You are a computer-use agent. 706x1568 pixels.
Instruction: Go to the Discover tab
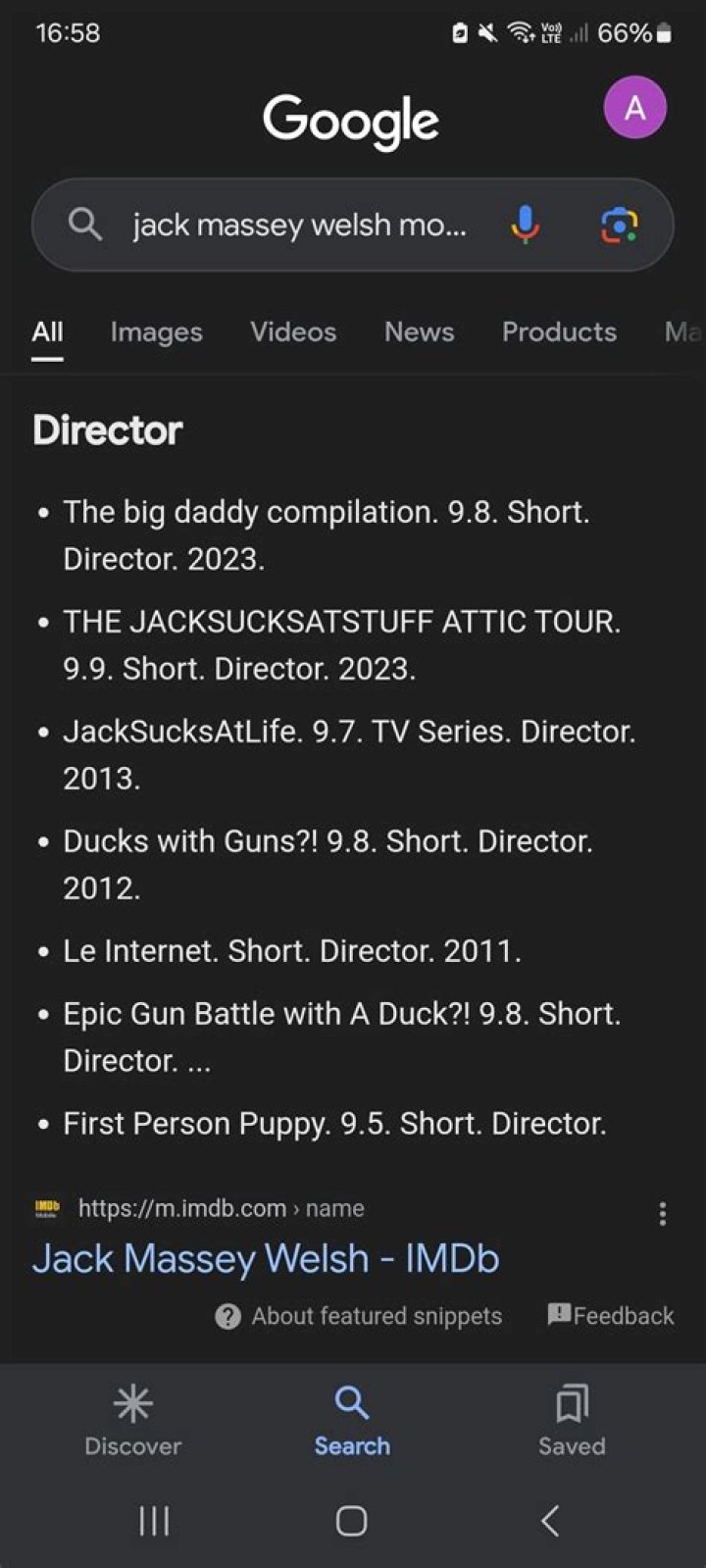tap(133, 1419)
